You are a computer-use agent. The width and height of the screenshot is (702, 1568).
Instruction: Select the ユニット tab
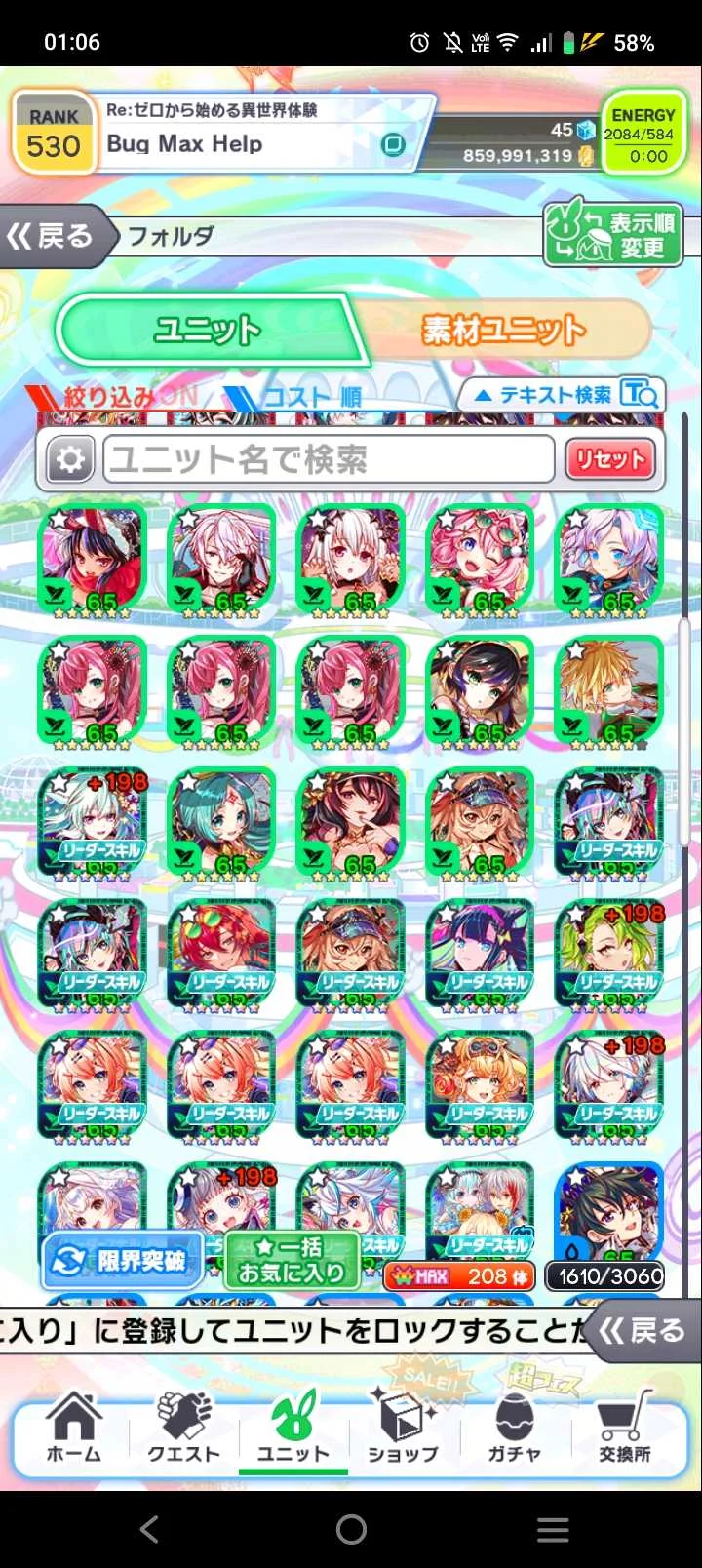tap(207, 331)
